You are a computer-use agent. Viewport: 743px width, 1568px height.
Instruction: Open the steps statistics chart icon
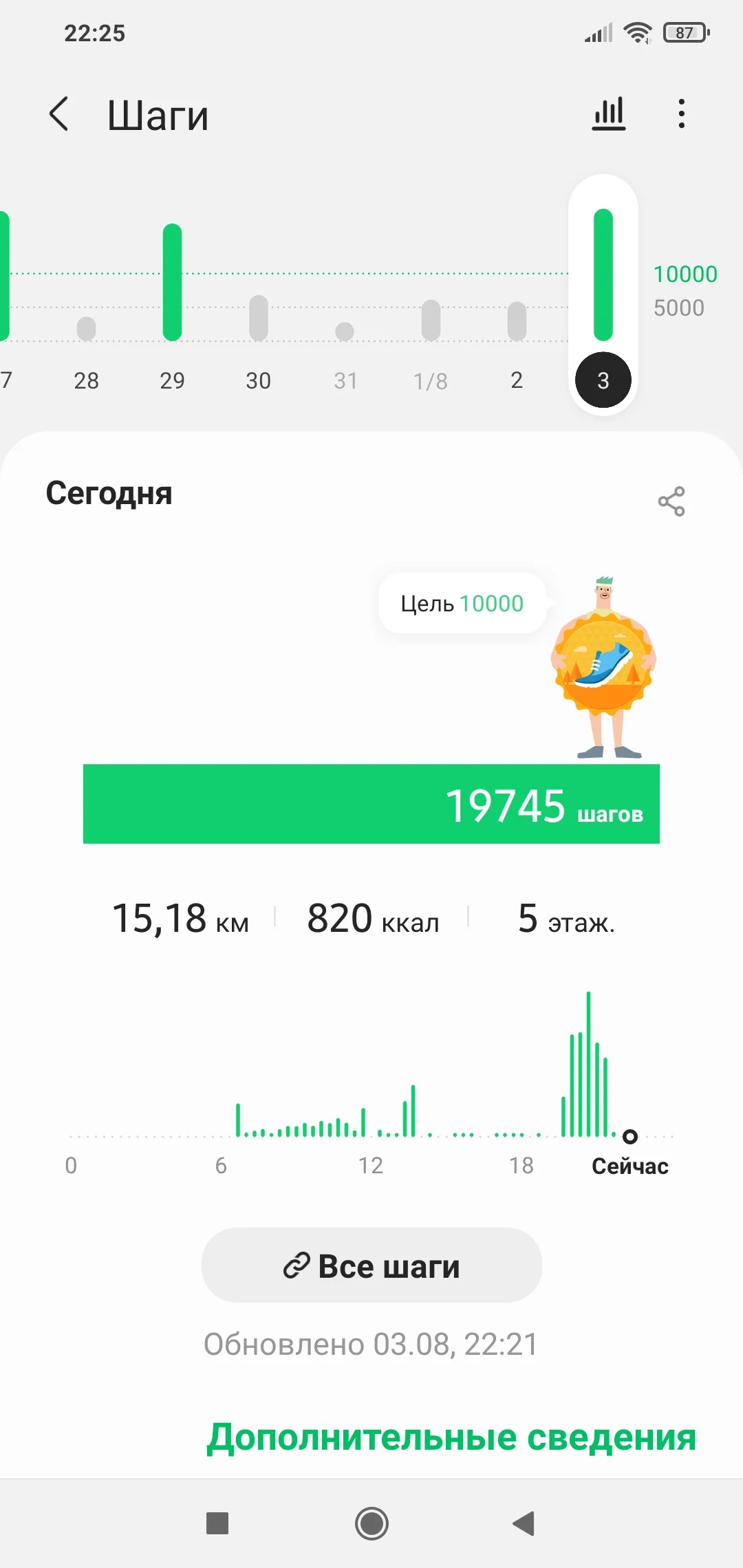[x=609, y=114]
